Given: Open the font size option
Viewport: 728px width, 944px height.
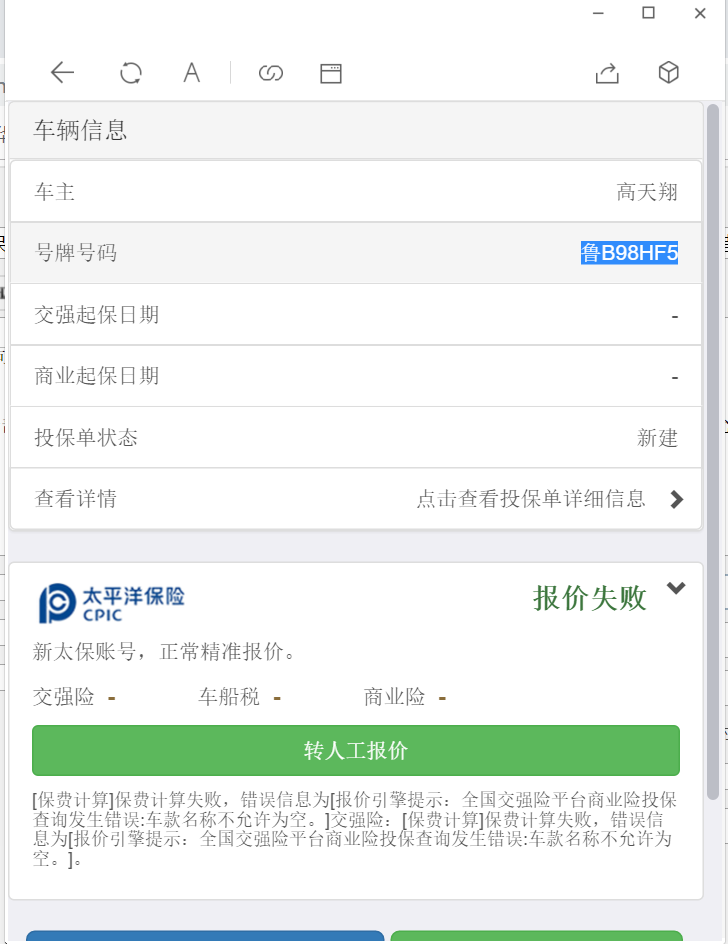Looking at the screenshot, I should click(191, 72).
